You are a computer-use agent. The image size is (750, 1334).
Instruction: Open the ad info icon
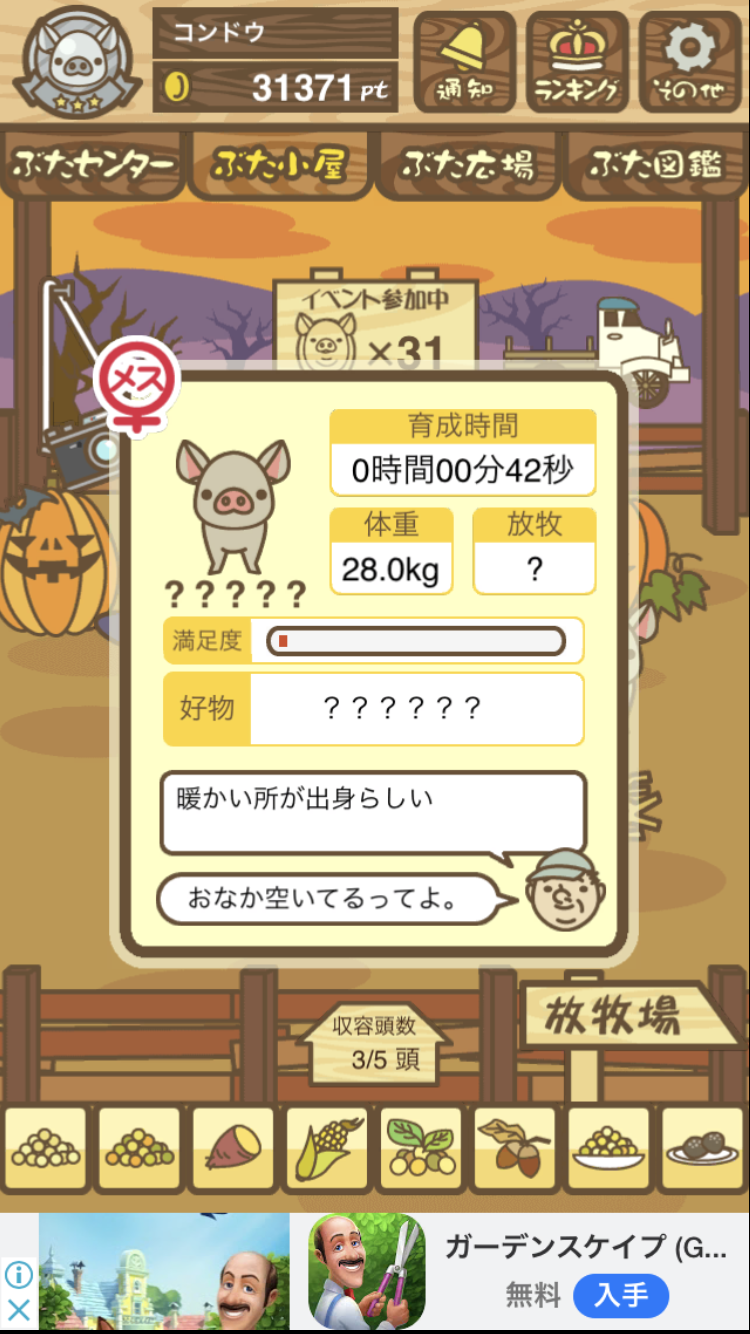(x=18, y=1274)
